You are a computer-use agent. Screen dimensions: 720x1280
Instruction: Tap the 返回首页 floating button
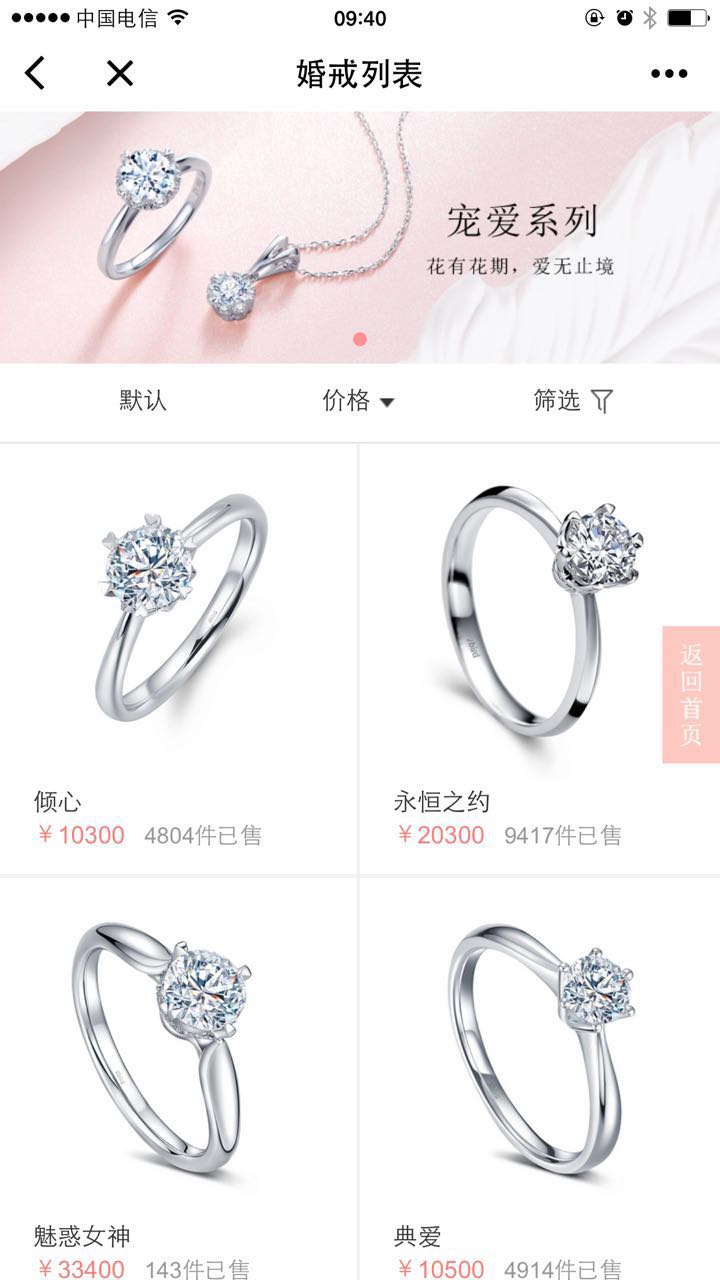click(691, 695)
